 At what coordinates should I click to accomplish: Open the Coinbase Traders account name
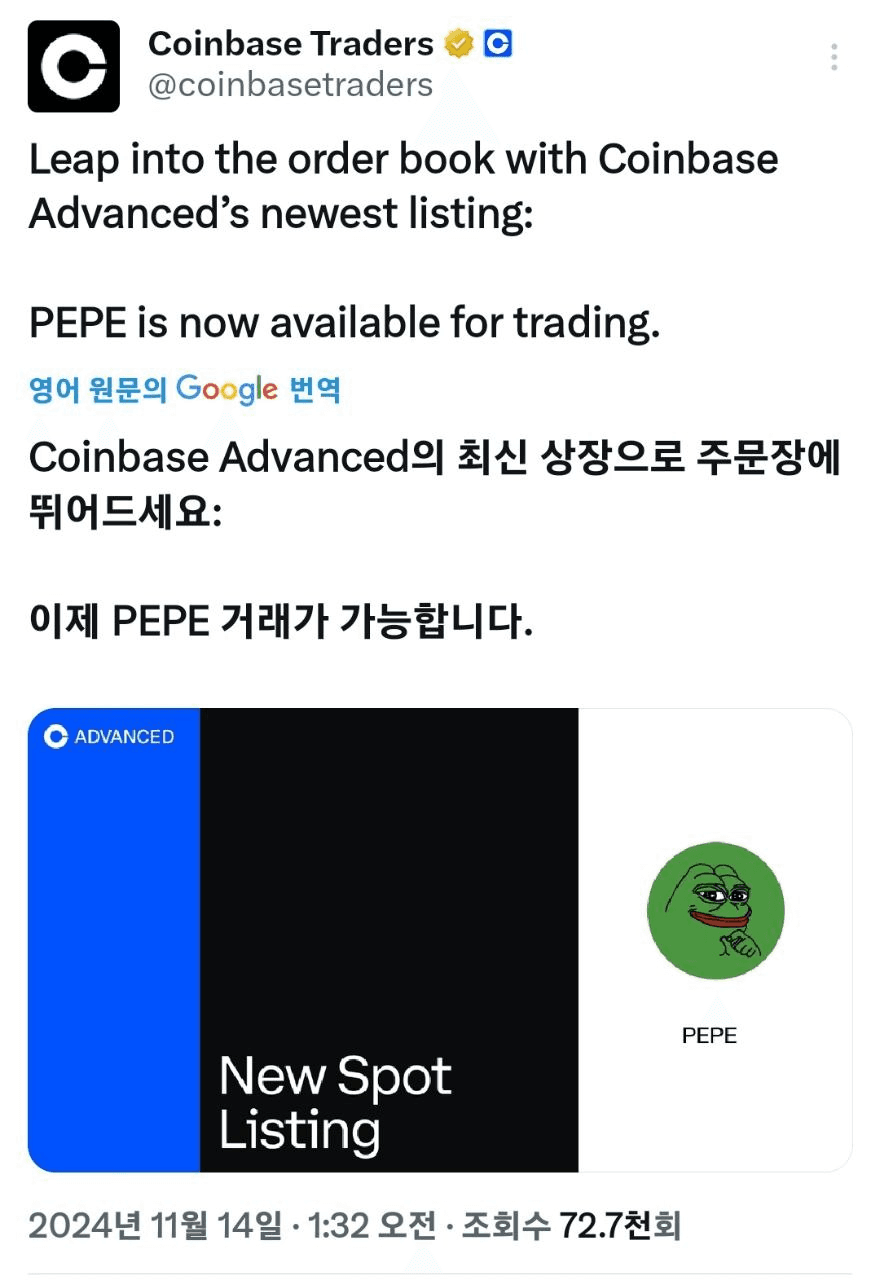click(x=290, y=43)
